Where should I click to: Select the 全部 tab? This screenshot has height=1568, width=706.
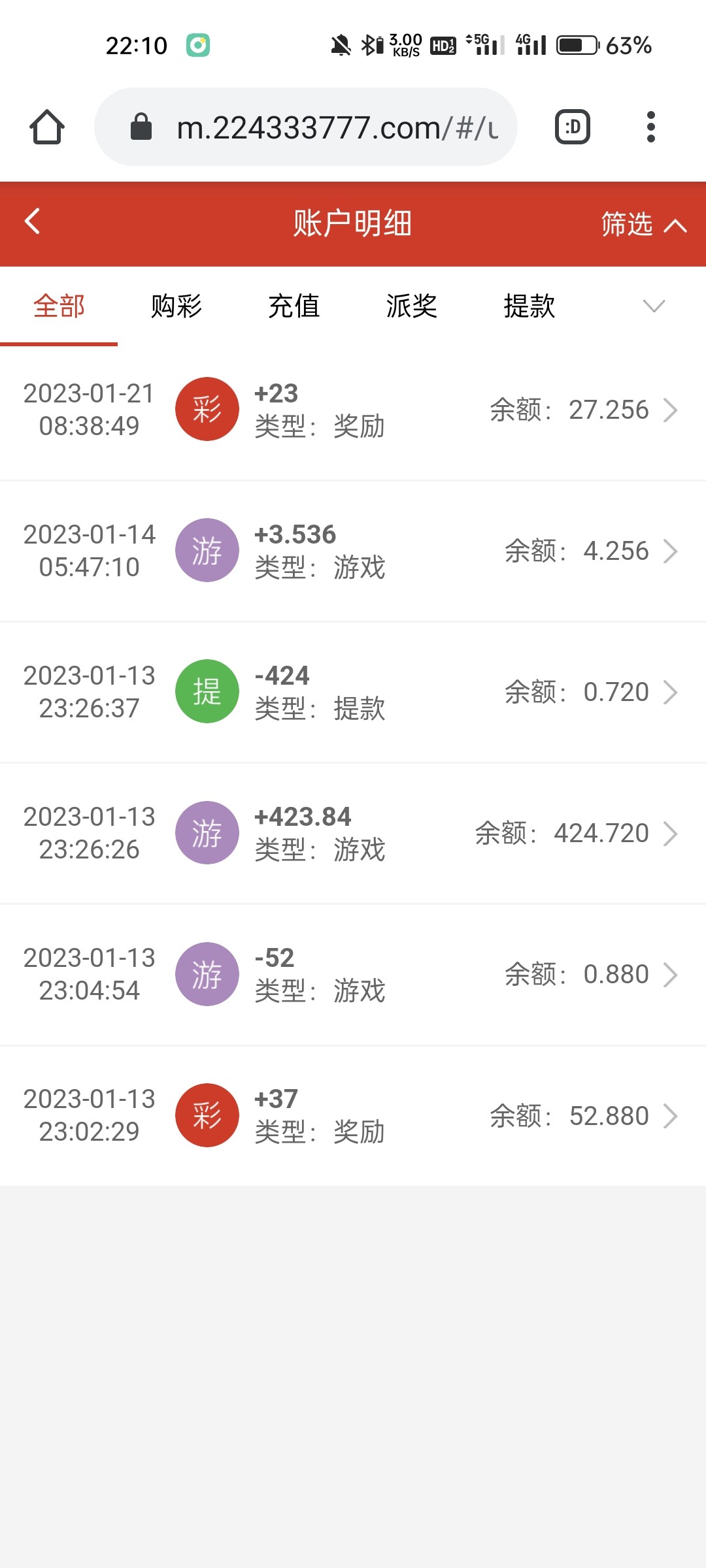click(x=59, y=306)
